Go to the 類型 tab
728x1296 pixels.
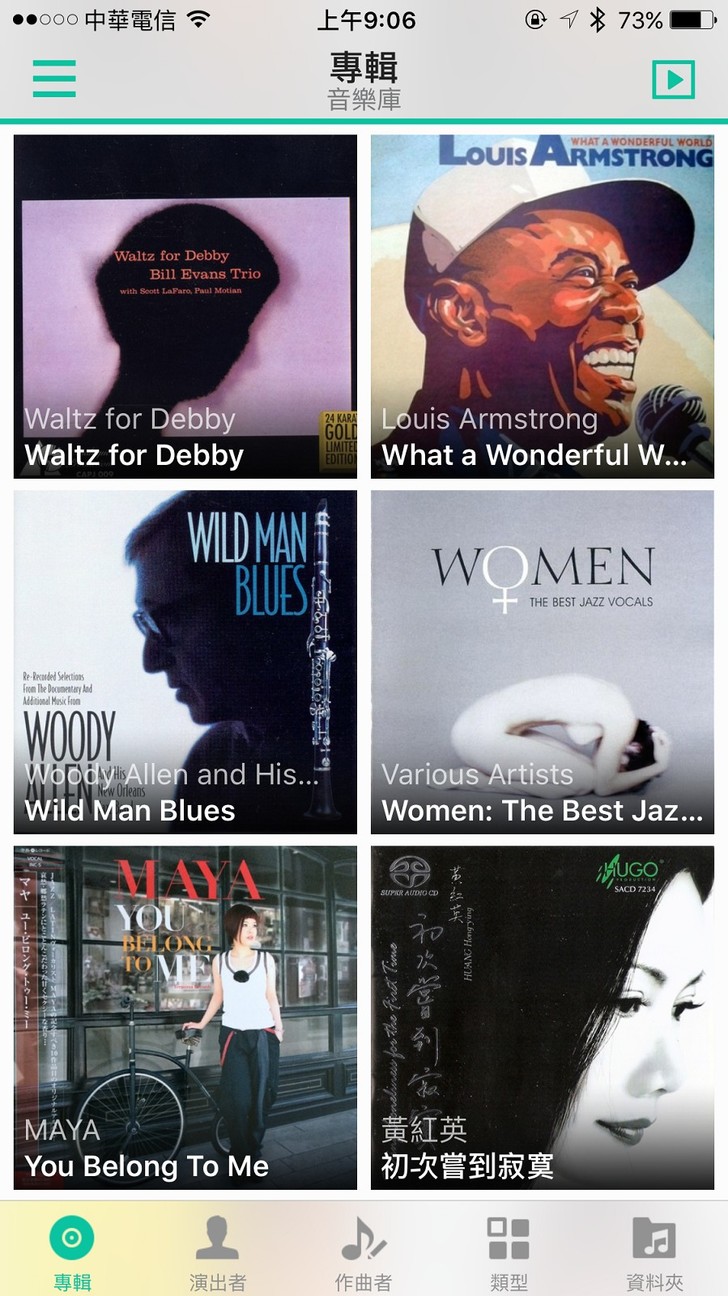coord(508,1252)
